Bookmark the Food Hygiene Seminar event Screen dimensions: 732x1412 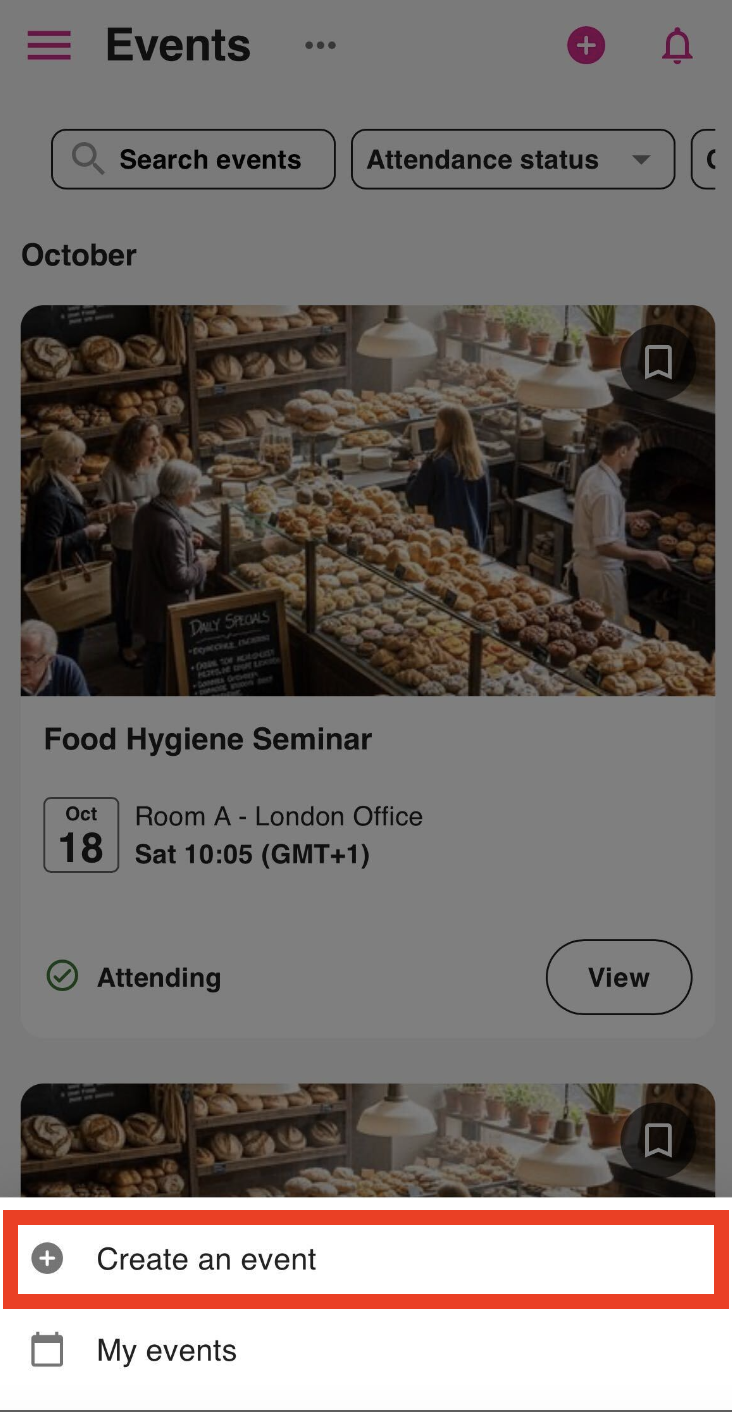pos(658,362)
